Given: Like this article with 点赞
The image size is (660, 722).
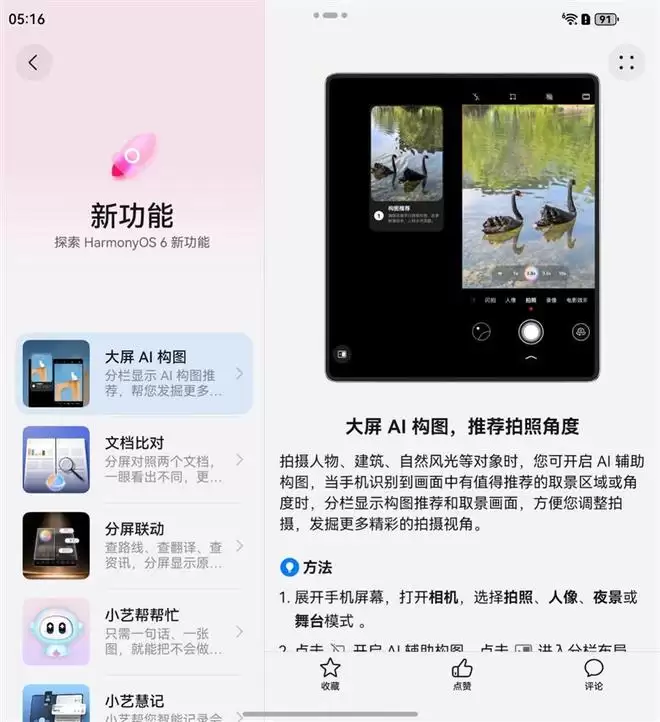Looking at the screenshot, I should 461,673.
